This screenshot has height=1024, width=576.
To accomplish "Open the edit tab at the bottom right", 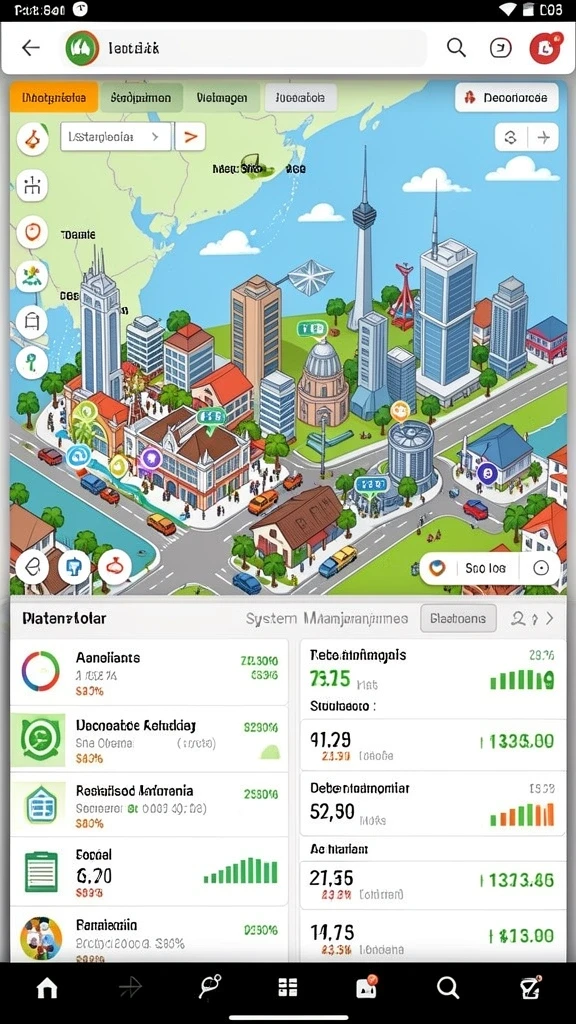I will coord(530,987).
